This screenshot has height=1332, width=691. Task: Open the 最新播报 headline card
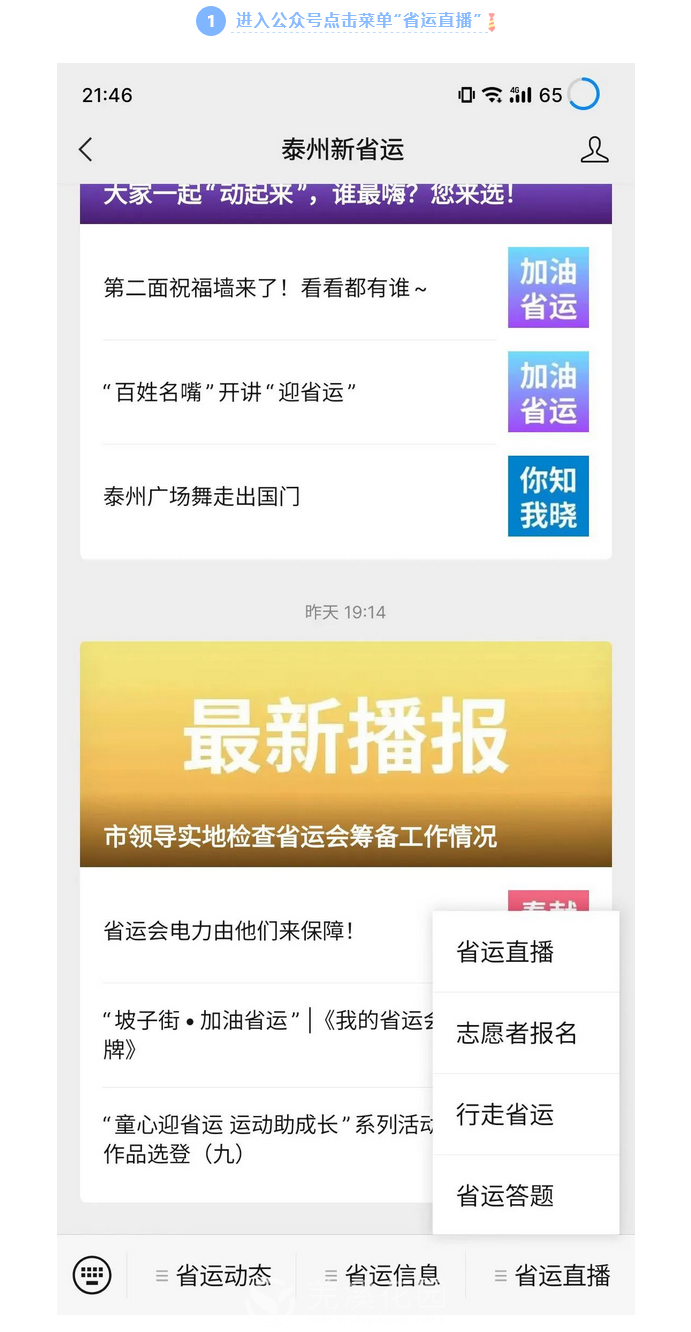(x=345, y=754)
